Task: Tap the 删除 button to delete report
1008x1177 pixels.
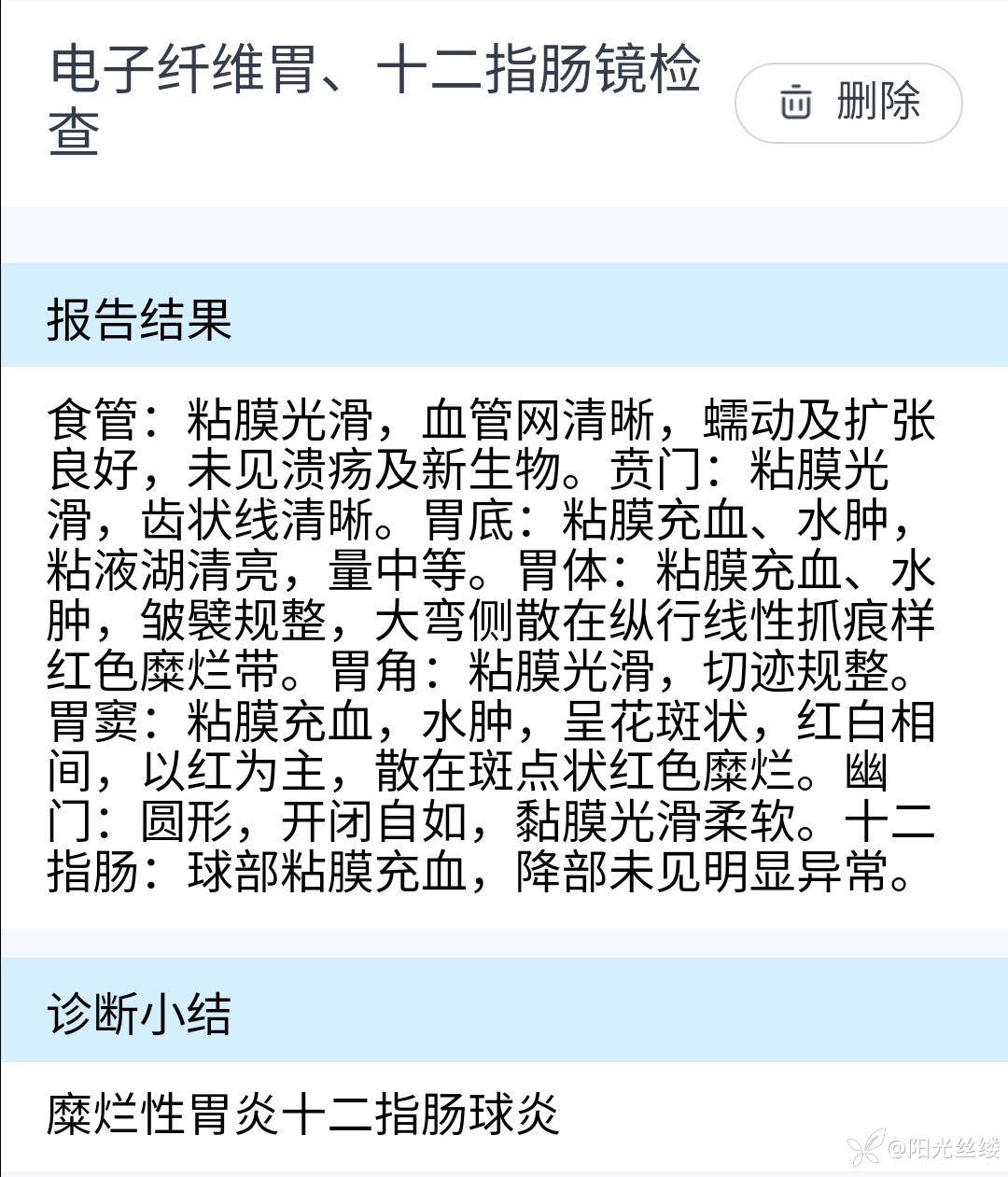Action: (848, 102)
